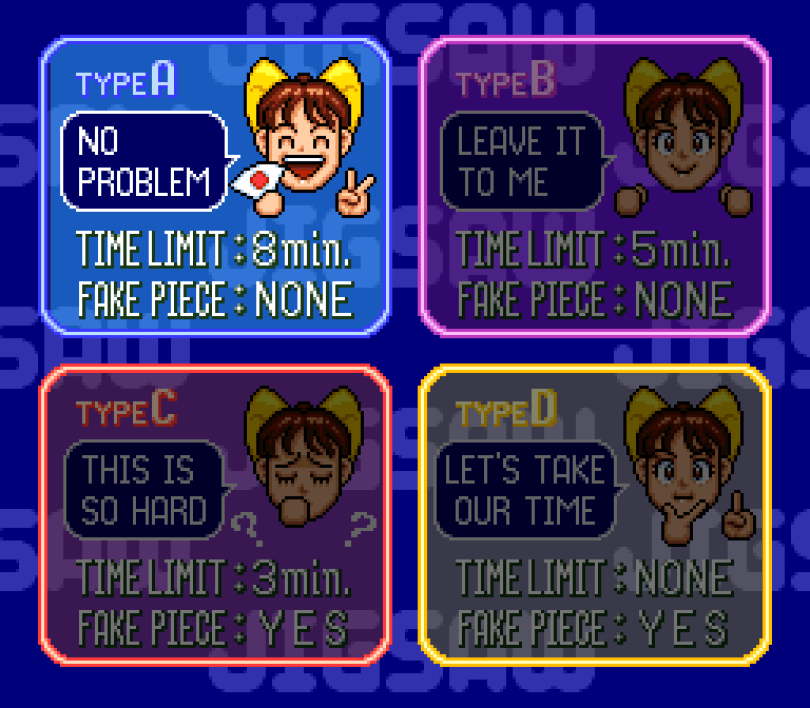Select the Type A No Problem card
Viewport: 810px width, 708px height.
click(x=215, y=186)
